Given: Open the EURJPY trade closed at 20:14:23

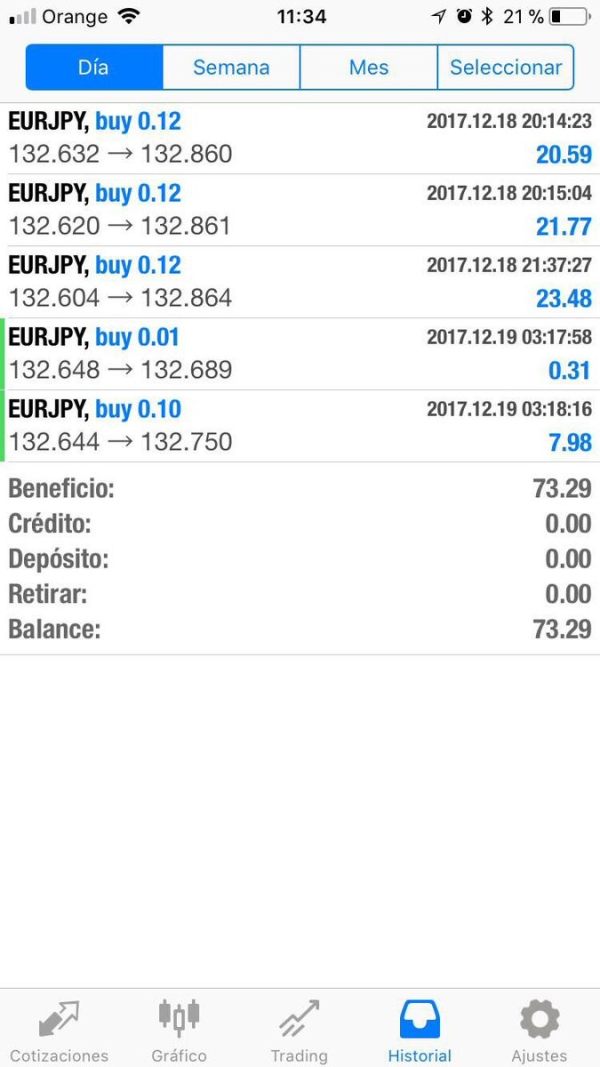Looking at the screenshot, I should pos(300,138).
